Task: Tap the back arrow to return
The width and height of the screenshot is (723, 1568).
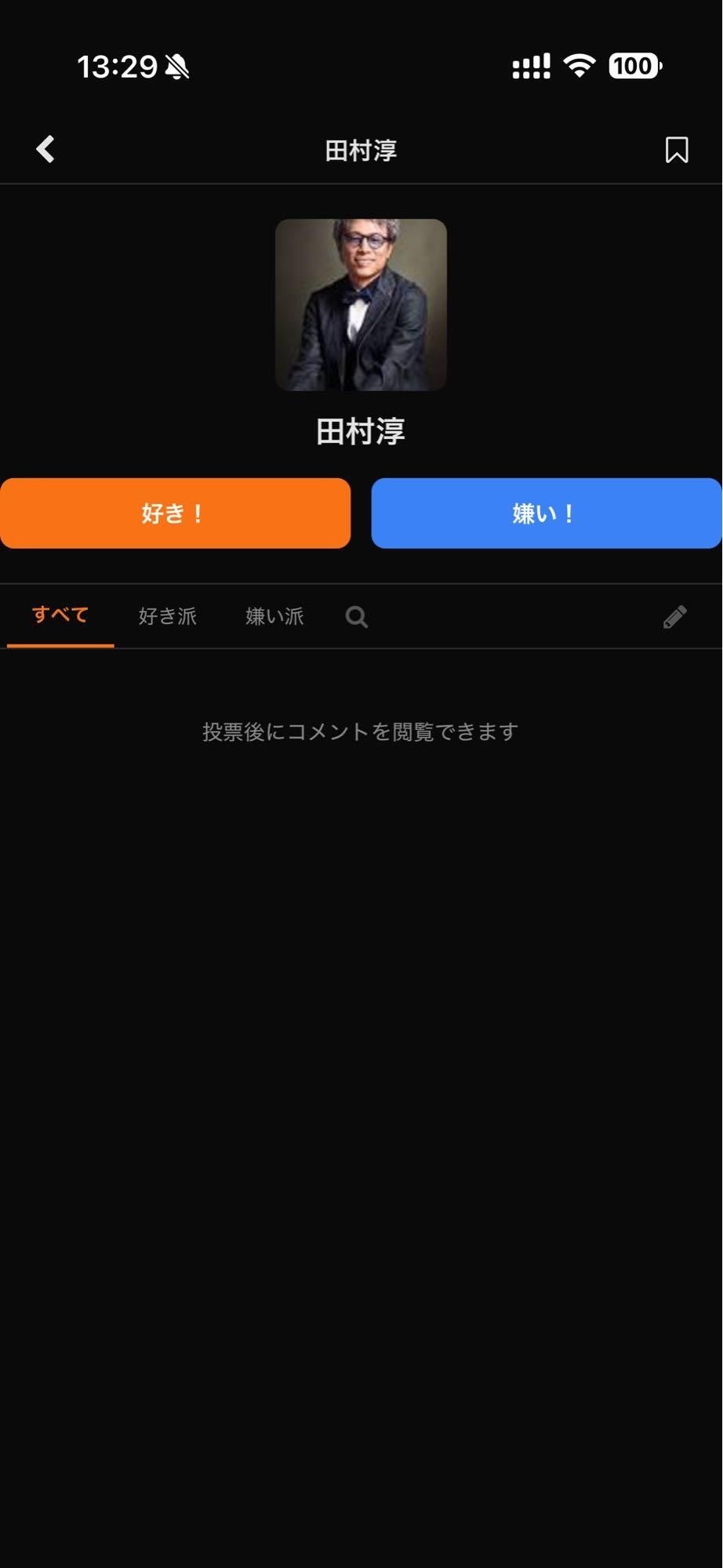Action: (45, 149)
